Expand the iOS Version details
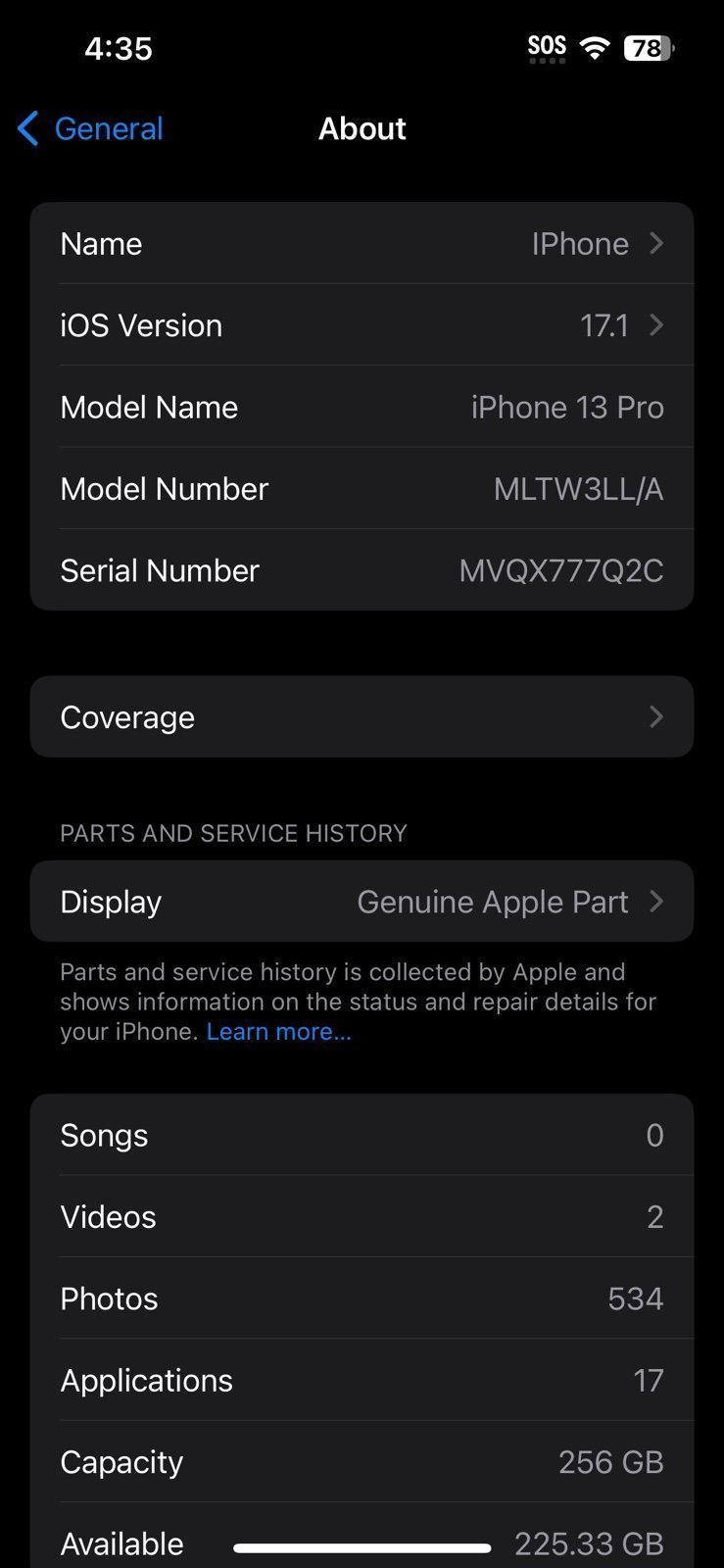This screenshot has height=1568, width=724. click(362, 325)
